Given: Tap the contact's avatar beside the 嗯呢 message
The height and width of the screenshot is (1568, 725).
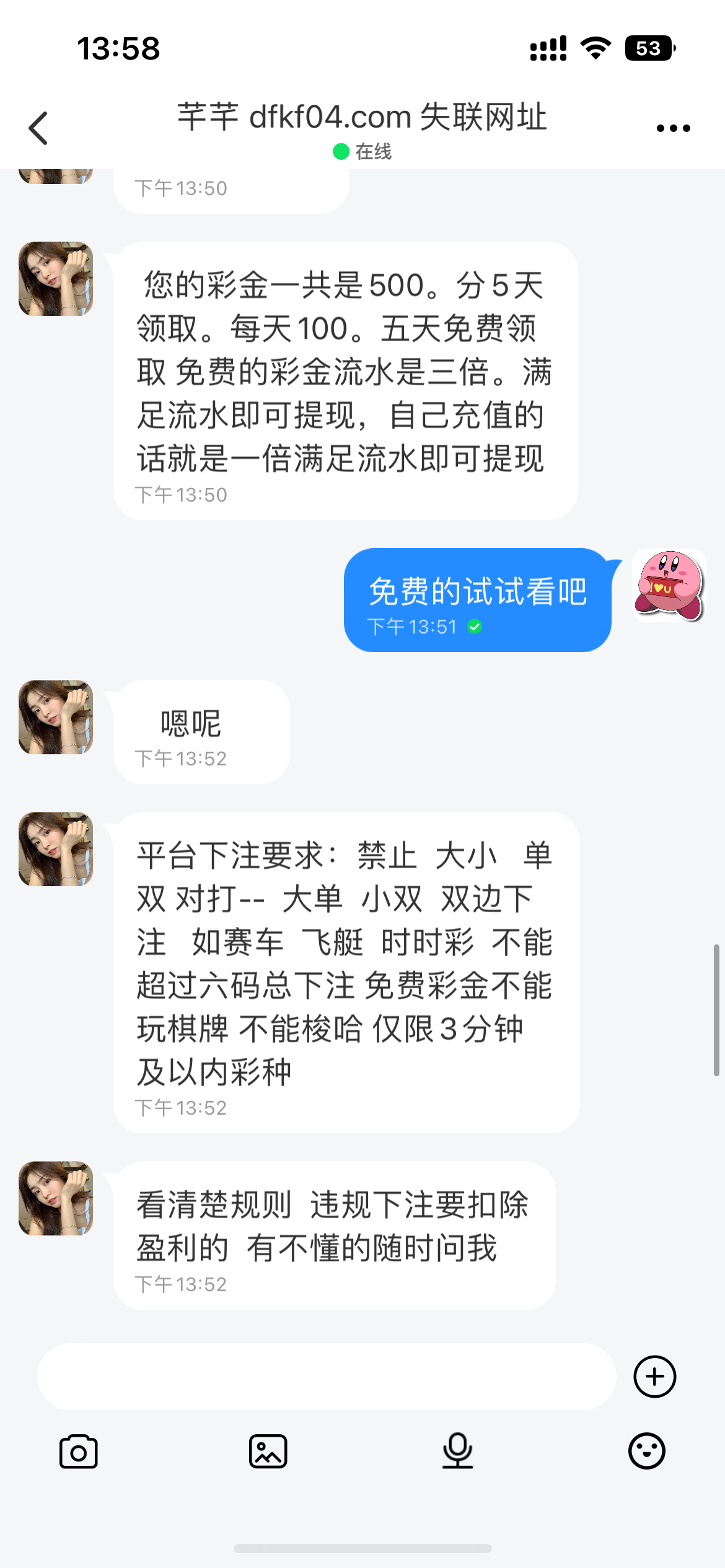Looking at the screenshot, I should [56, 717].
